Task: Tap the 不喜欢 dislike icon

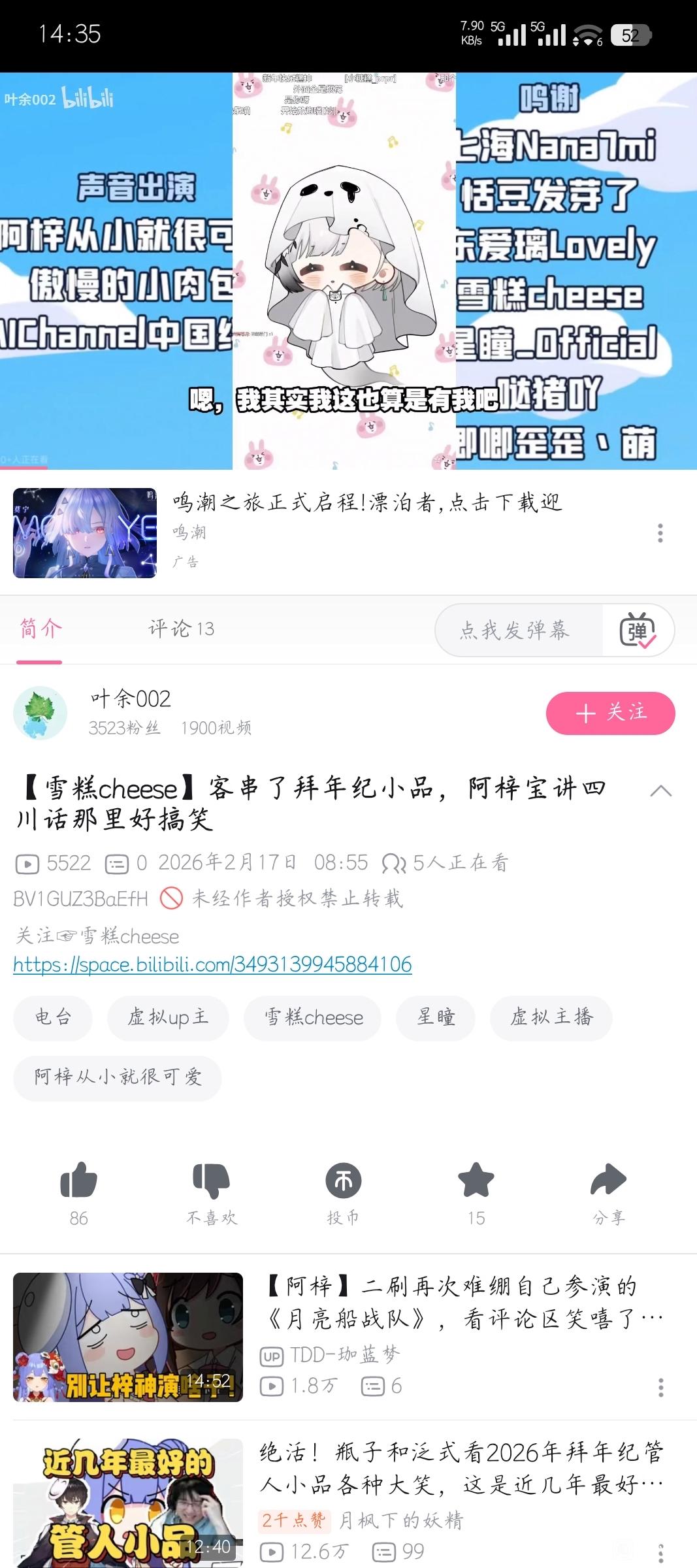Action: click(x=211, y=1181)
